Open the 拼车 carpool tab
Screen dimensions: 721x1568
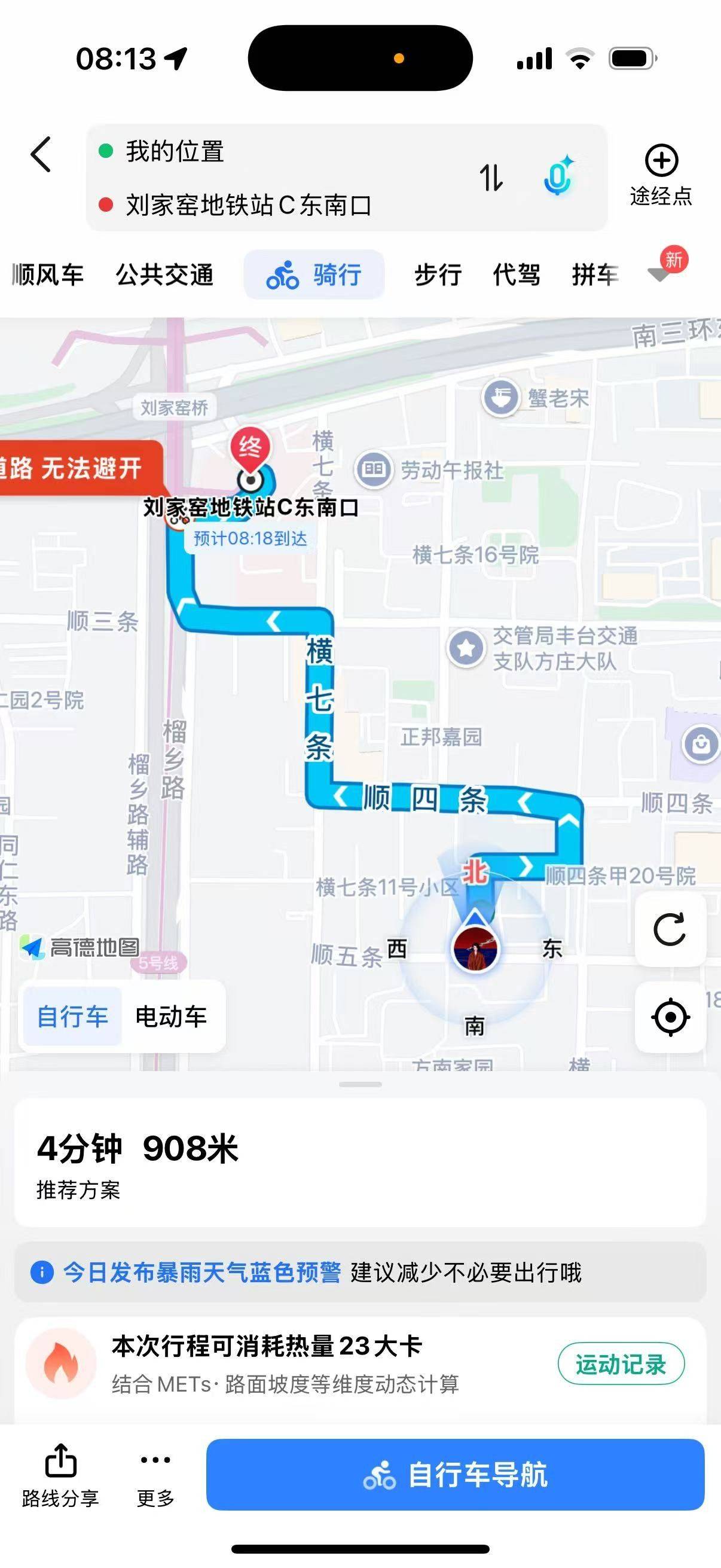pos(595,274)
